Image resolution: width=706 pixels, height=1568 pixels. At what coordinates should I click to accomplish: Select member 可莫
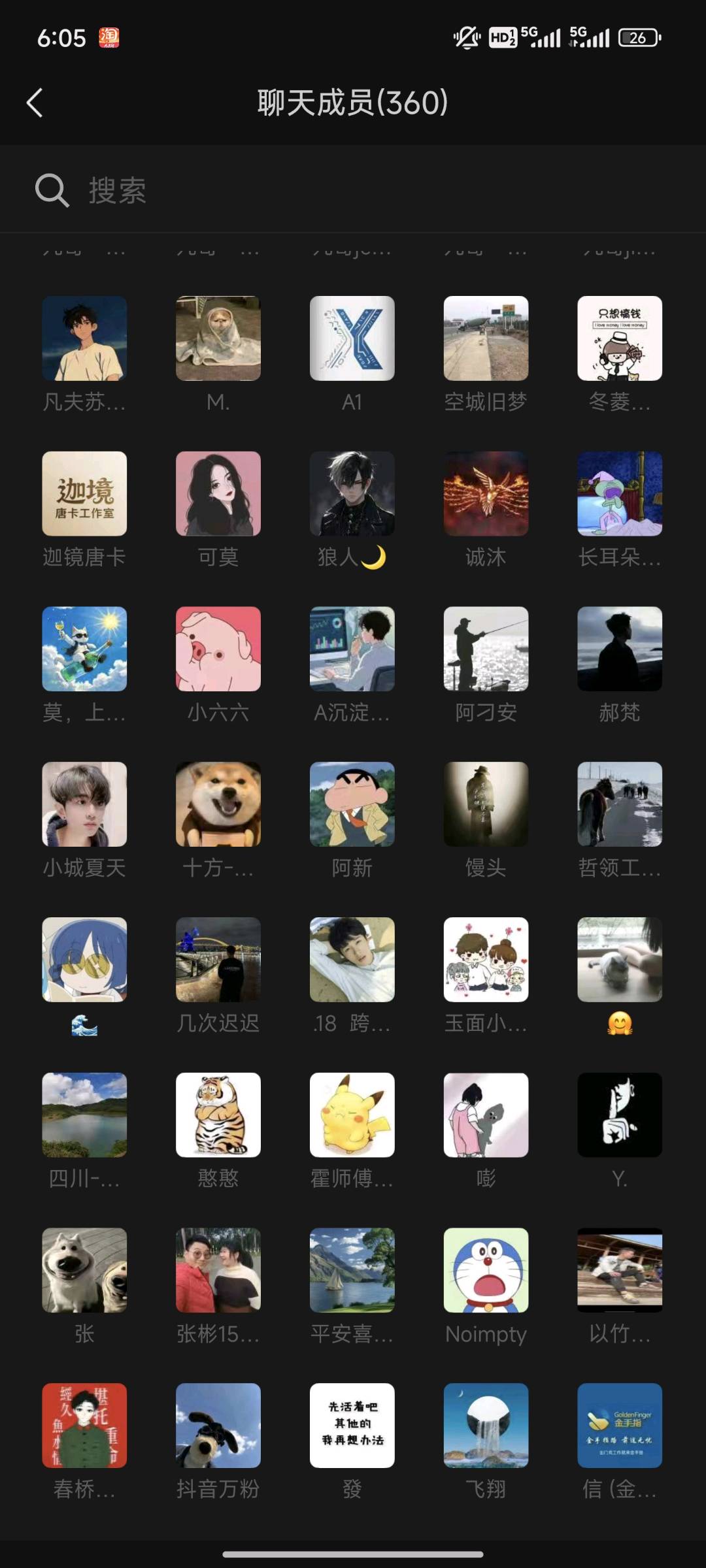click(x=218, y=494)
